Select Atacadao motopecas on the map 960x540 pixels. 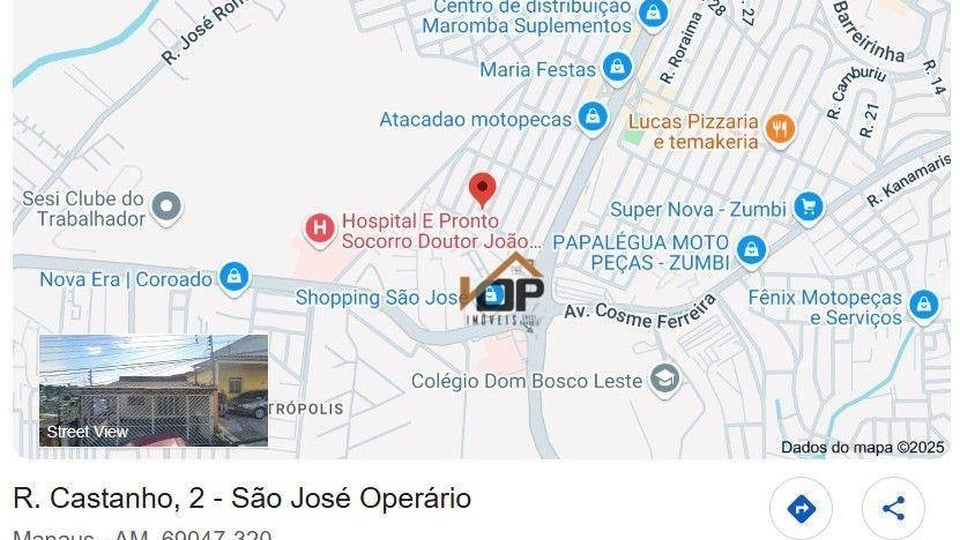point(594,117)
